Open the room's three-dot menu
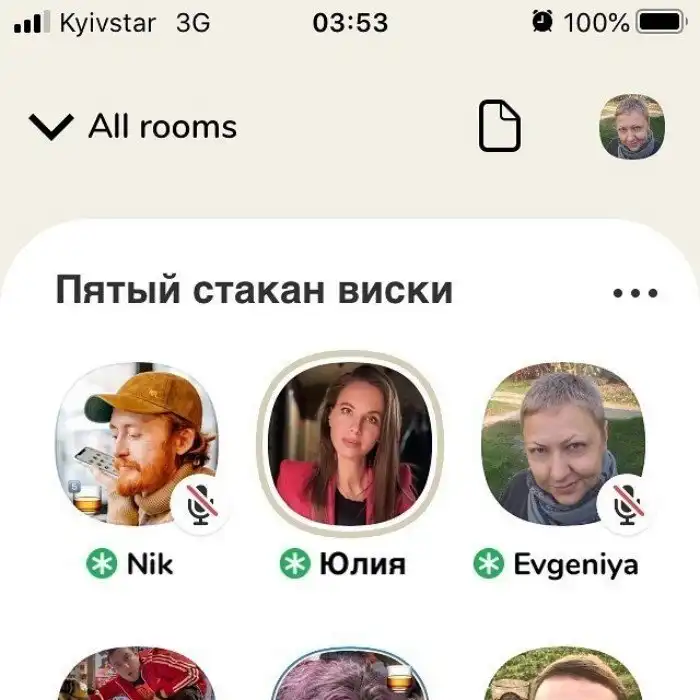This screenshot has width=700, height=700. [635, 293]
